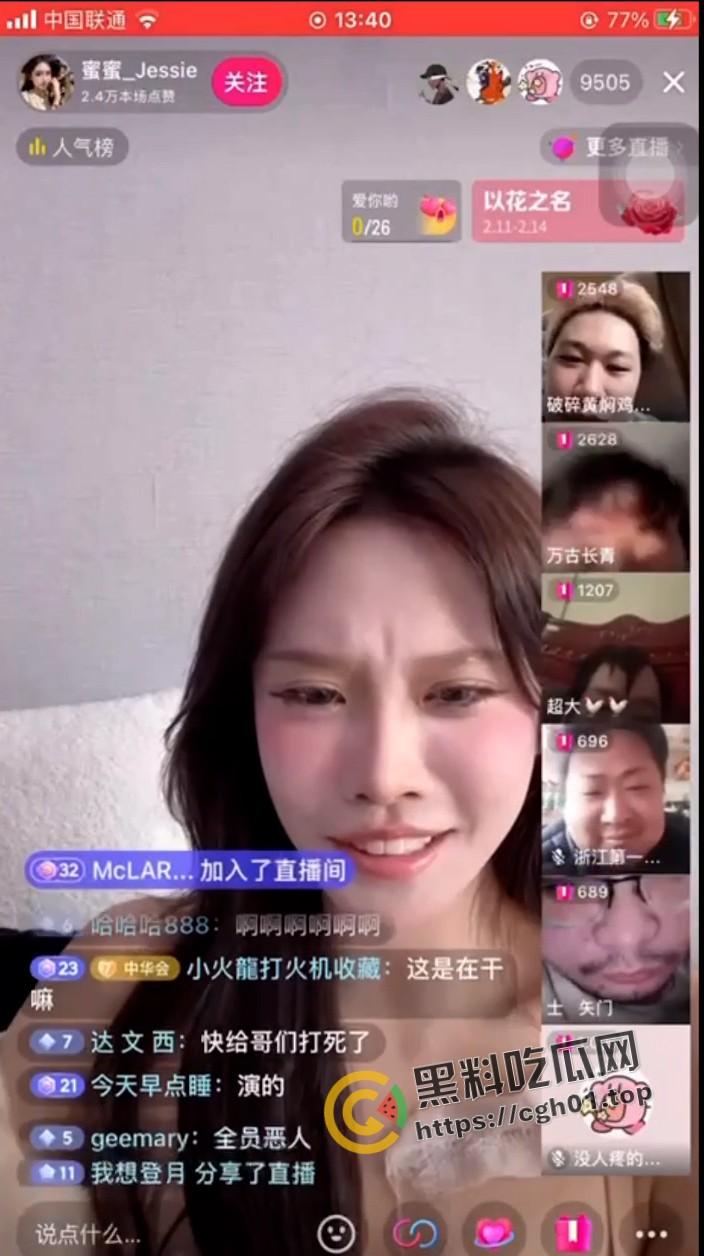
Task: Open the linked-rings co-host icon
Action: (x=415, y=1233)
